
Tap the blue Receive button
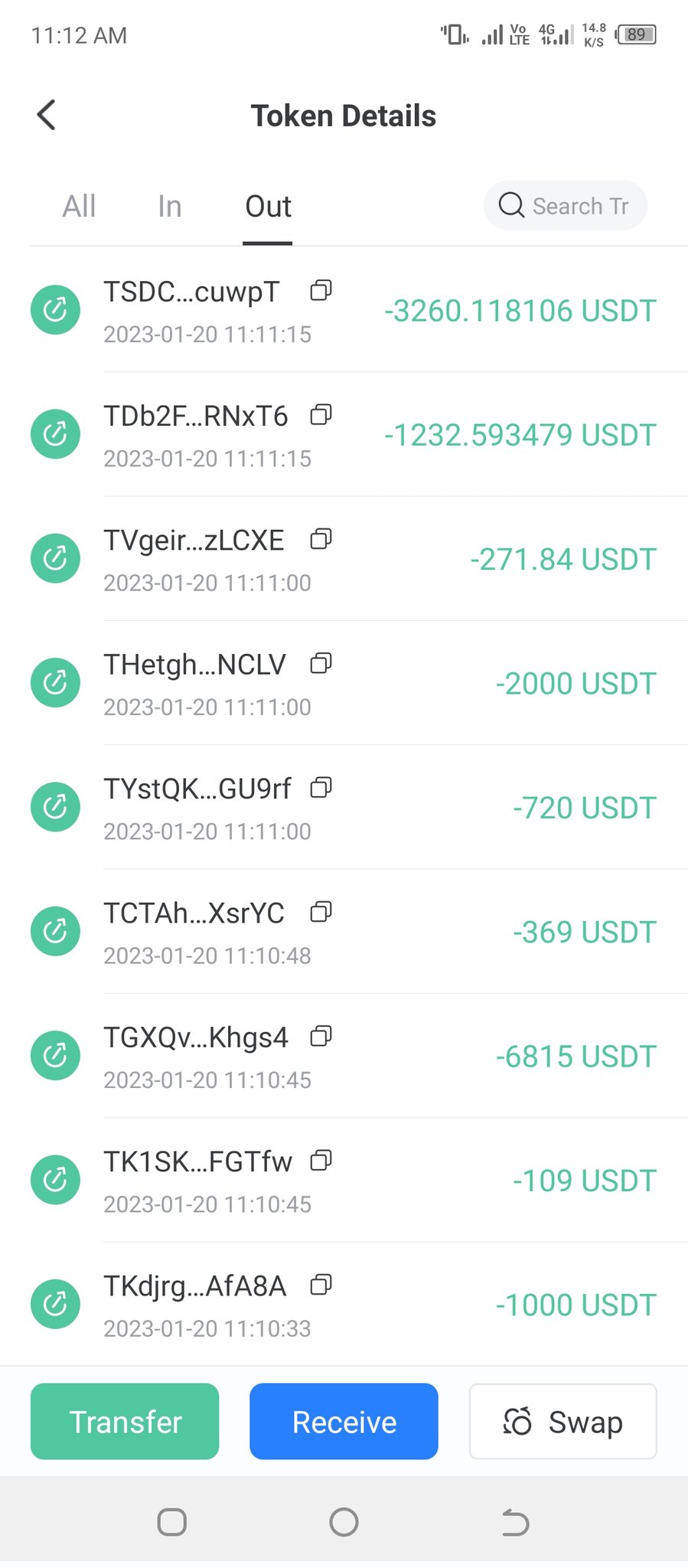click(344, 1422)
